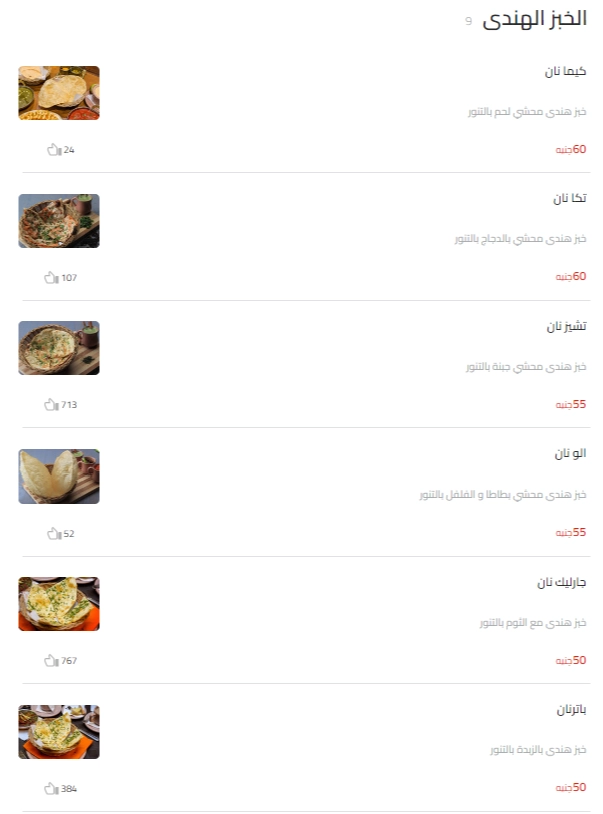This screenshot has width=603, height=814.
Task: Open the تشيز نان menu item
Action: (566, 327)
